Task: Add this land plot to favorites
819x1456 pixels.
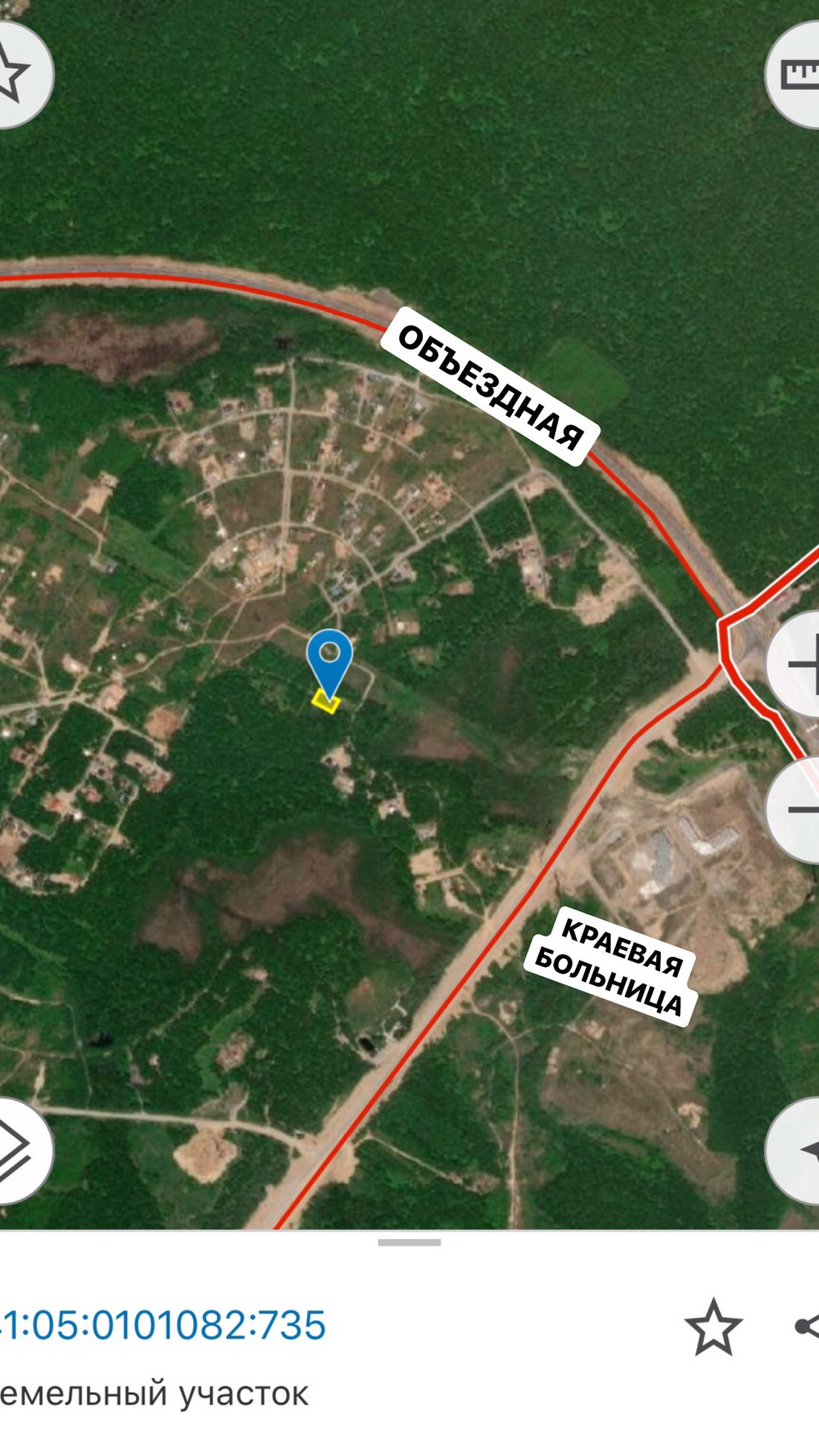Action: pyautogui.click(x=713, y=1327)
